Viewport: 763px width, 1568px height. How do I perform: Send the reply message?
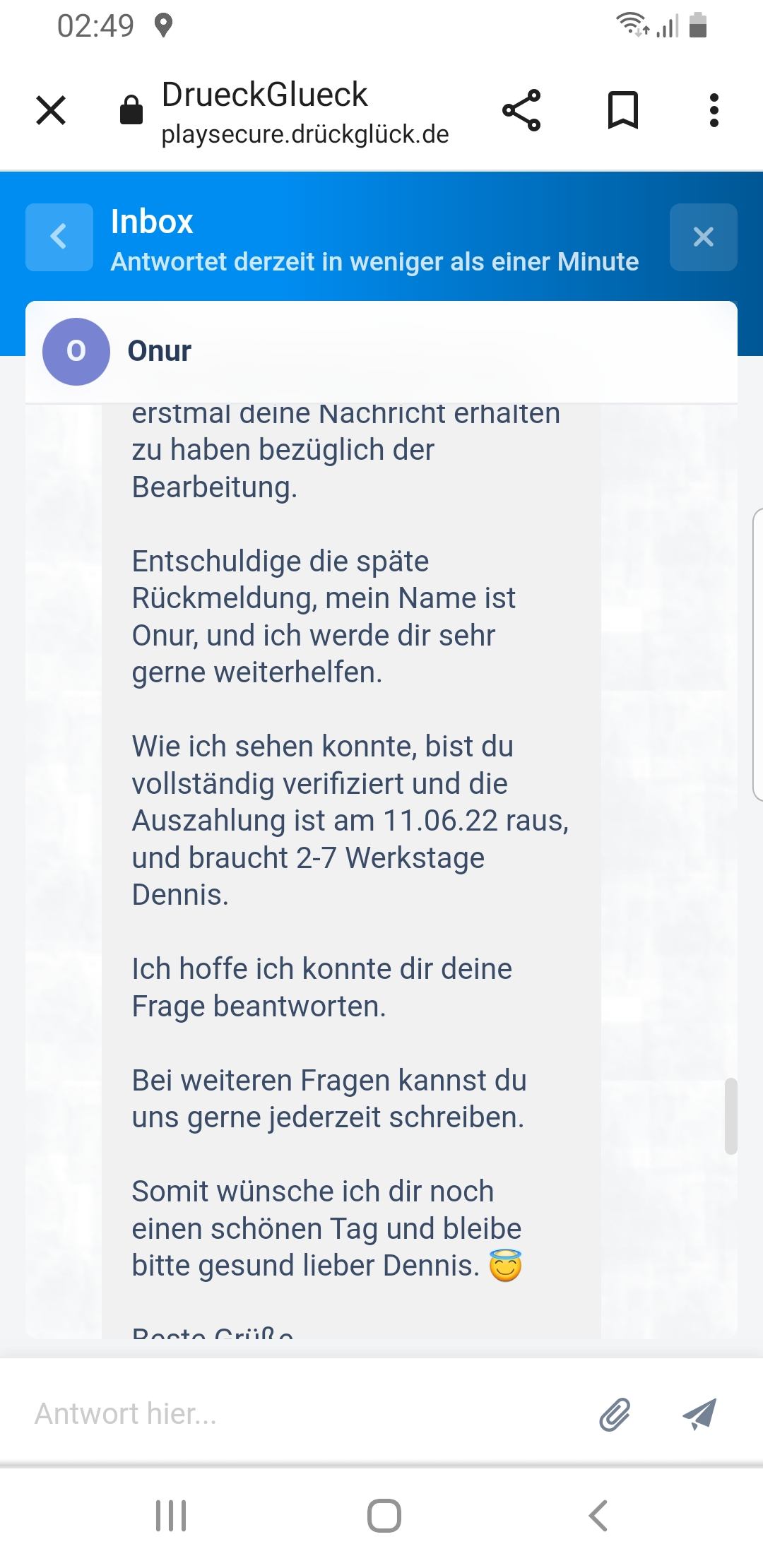(699, 1414)
